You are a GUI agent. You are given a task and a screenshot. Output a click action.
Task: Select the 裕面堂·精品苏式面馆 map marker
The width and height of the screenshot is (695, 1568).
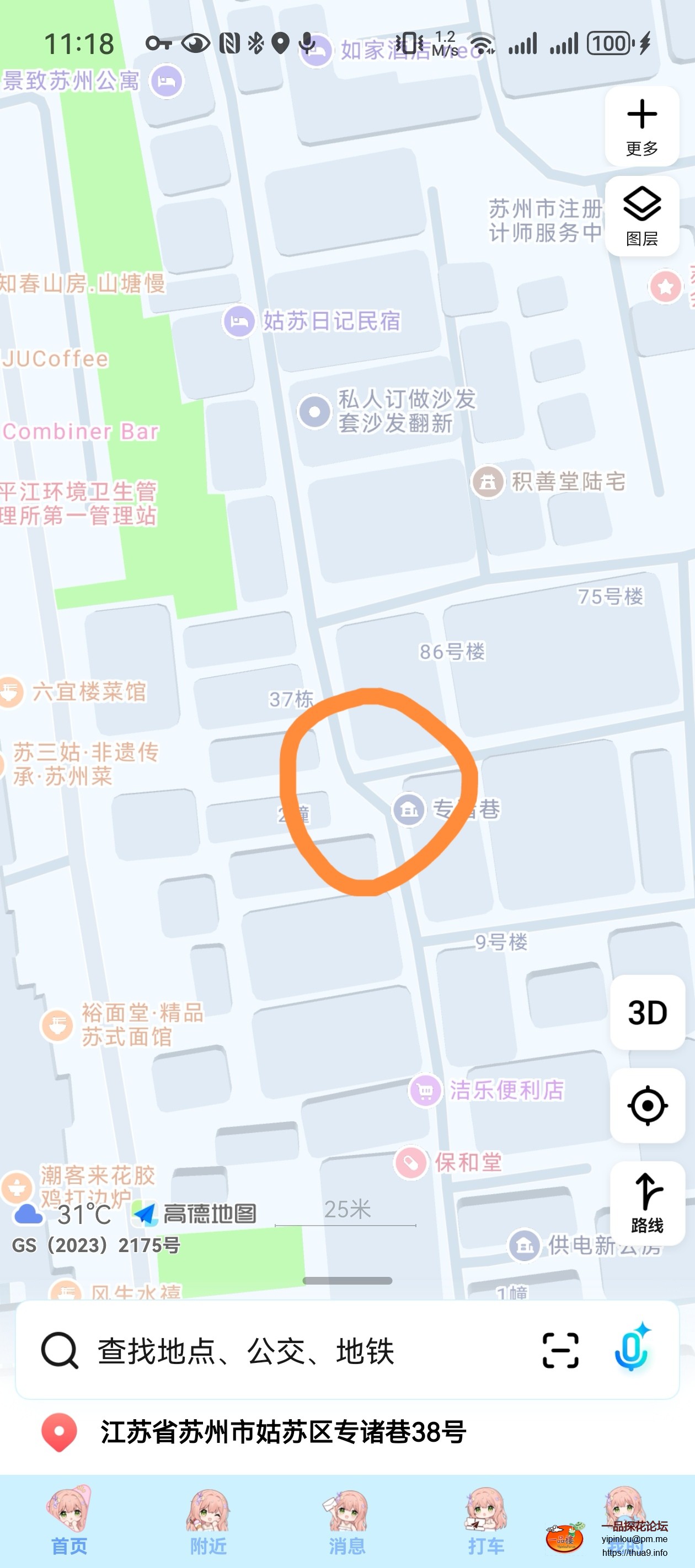pyautogui.click(x=57, y=1025)
